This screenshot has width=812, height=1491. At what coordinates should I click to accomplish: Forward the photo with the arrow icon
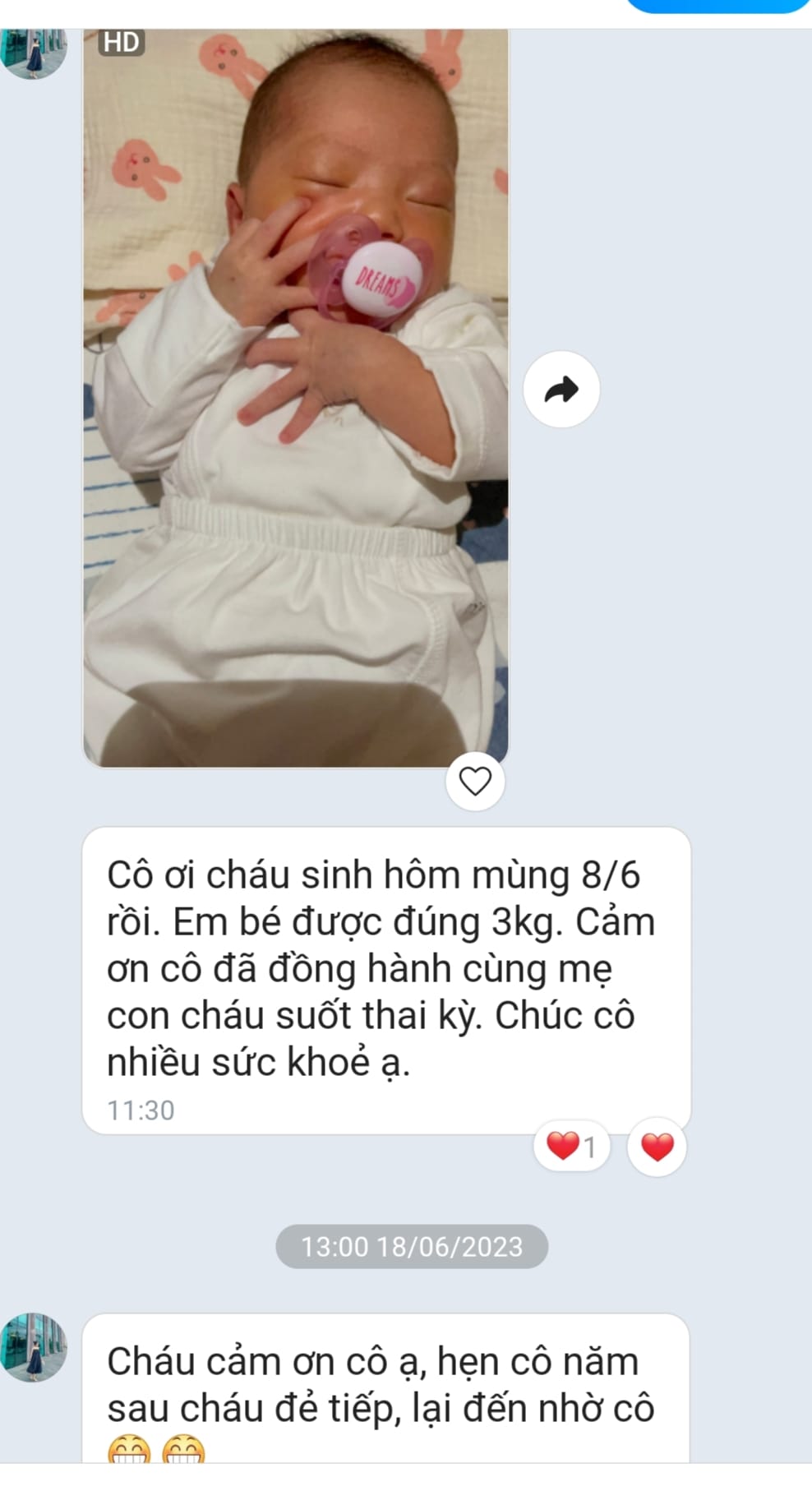pos(561,390)
